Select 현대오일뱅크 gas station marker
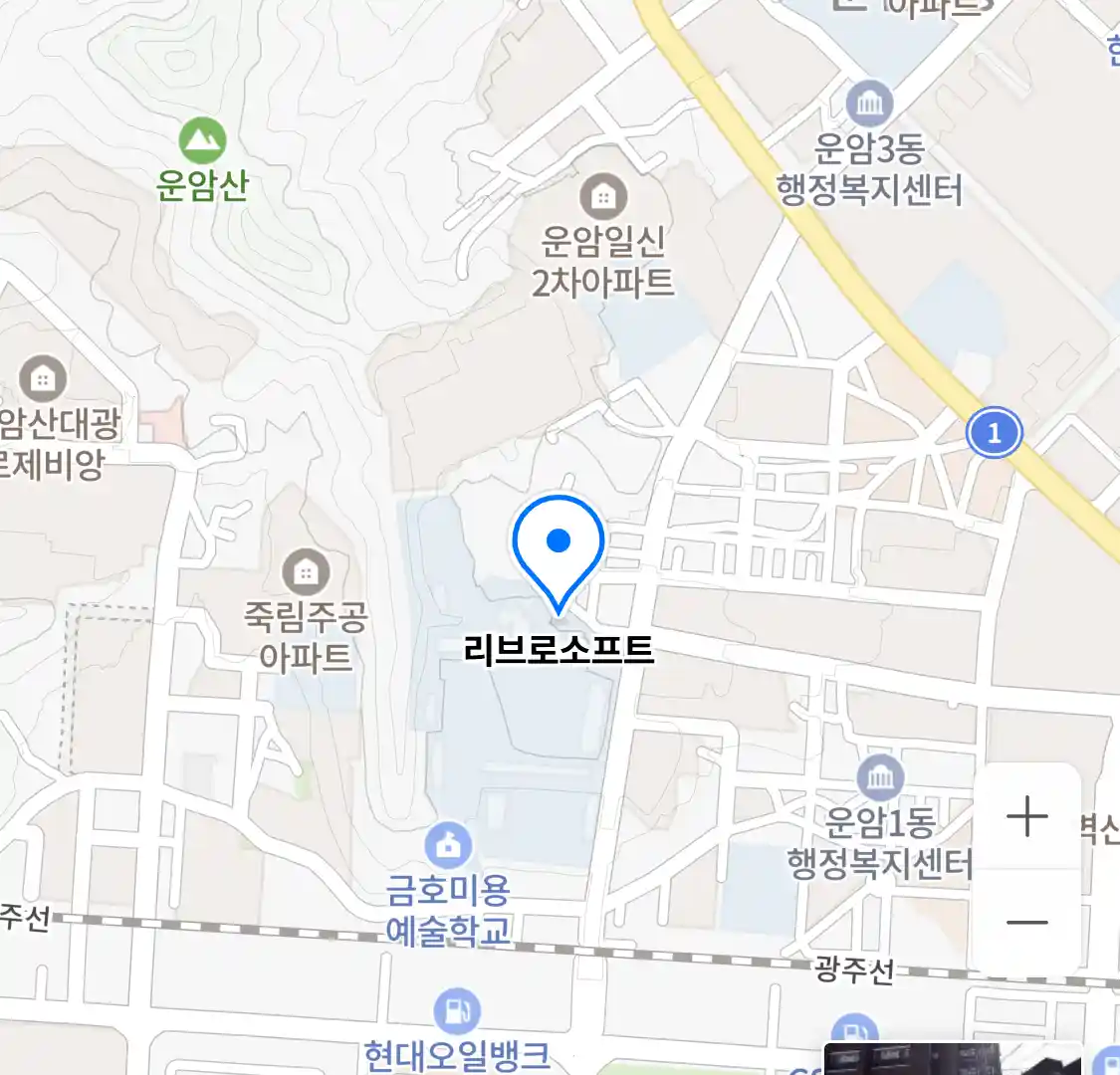1120x1075 pixels. tap(457, 1012)
